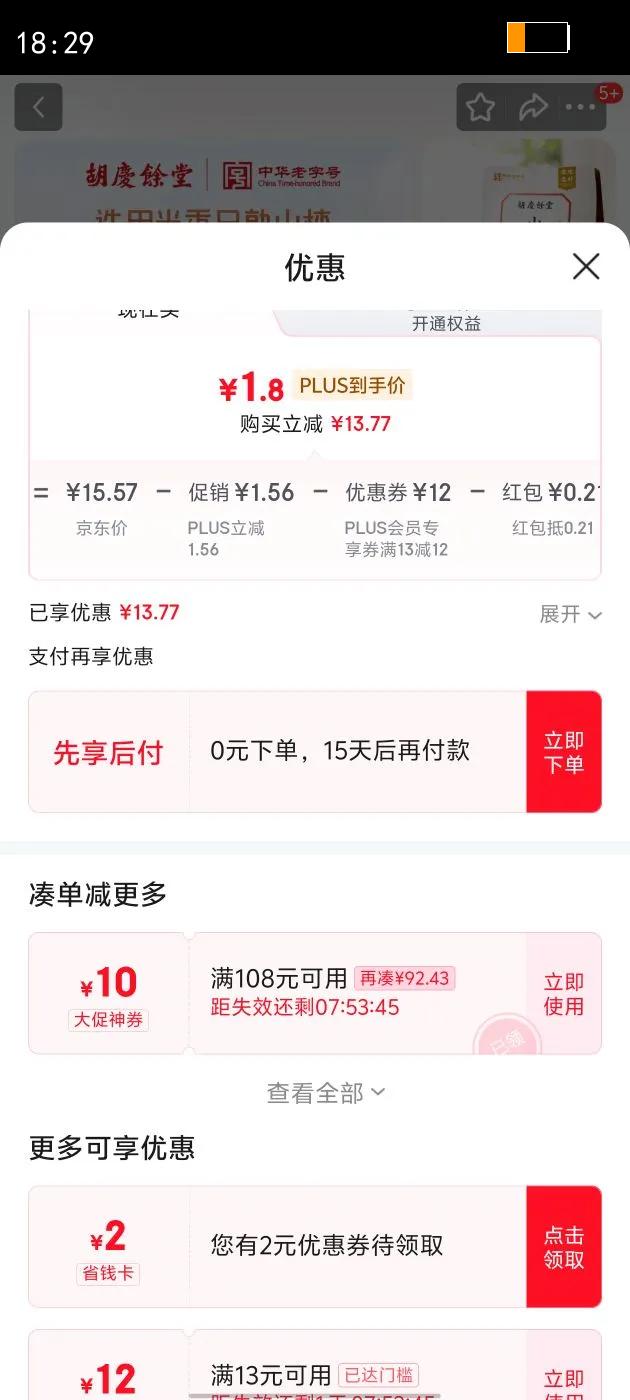Use the ¥10 大促神券 coupon now
The height and width of the screenshot is (1400, 630).
tap(564, 994)
